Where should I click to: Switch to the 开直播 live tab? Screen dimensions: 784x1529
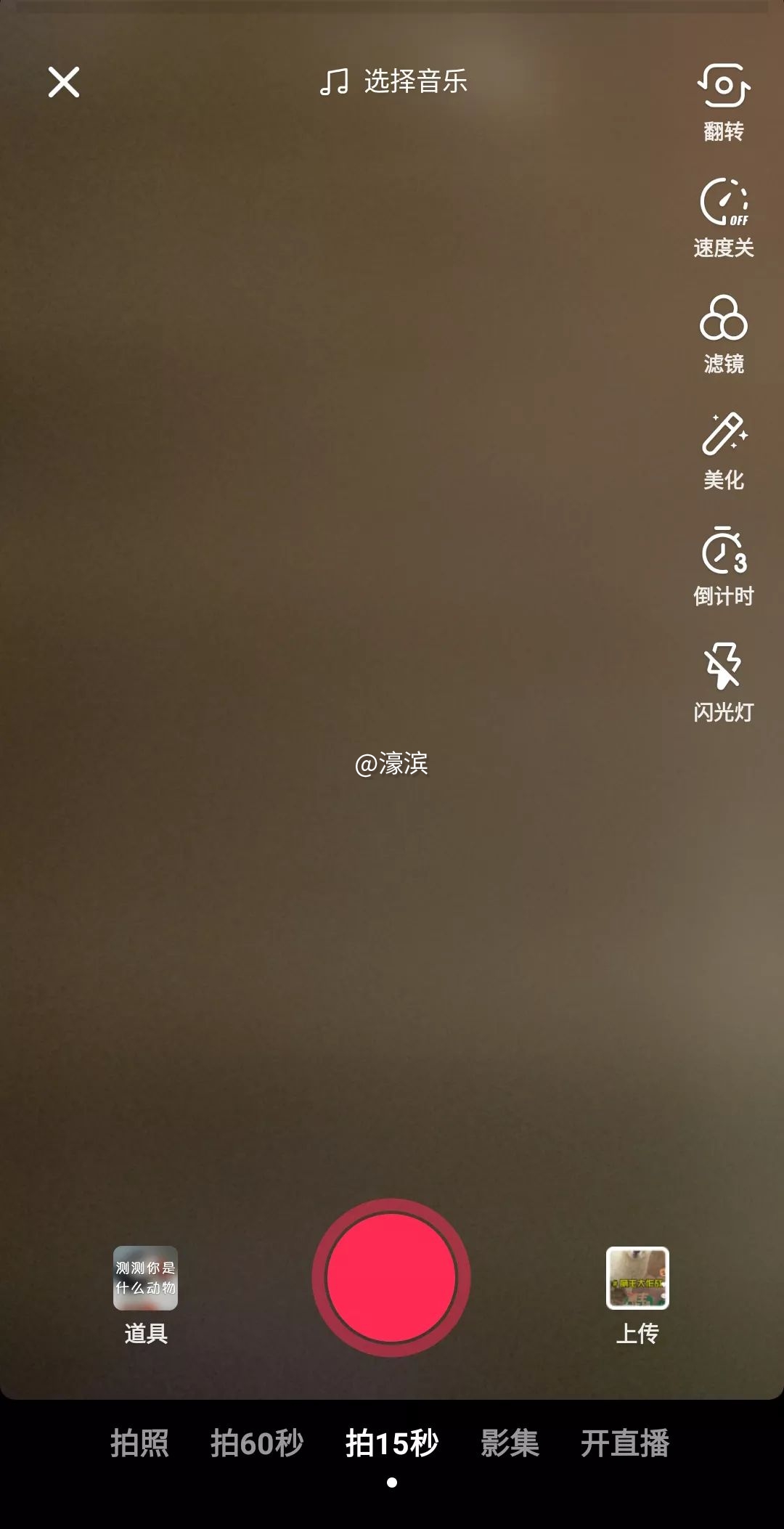(625, 1443)
